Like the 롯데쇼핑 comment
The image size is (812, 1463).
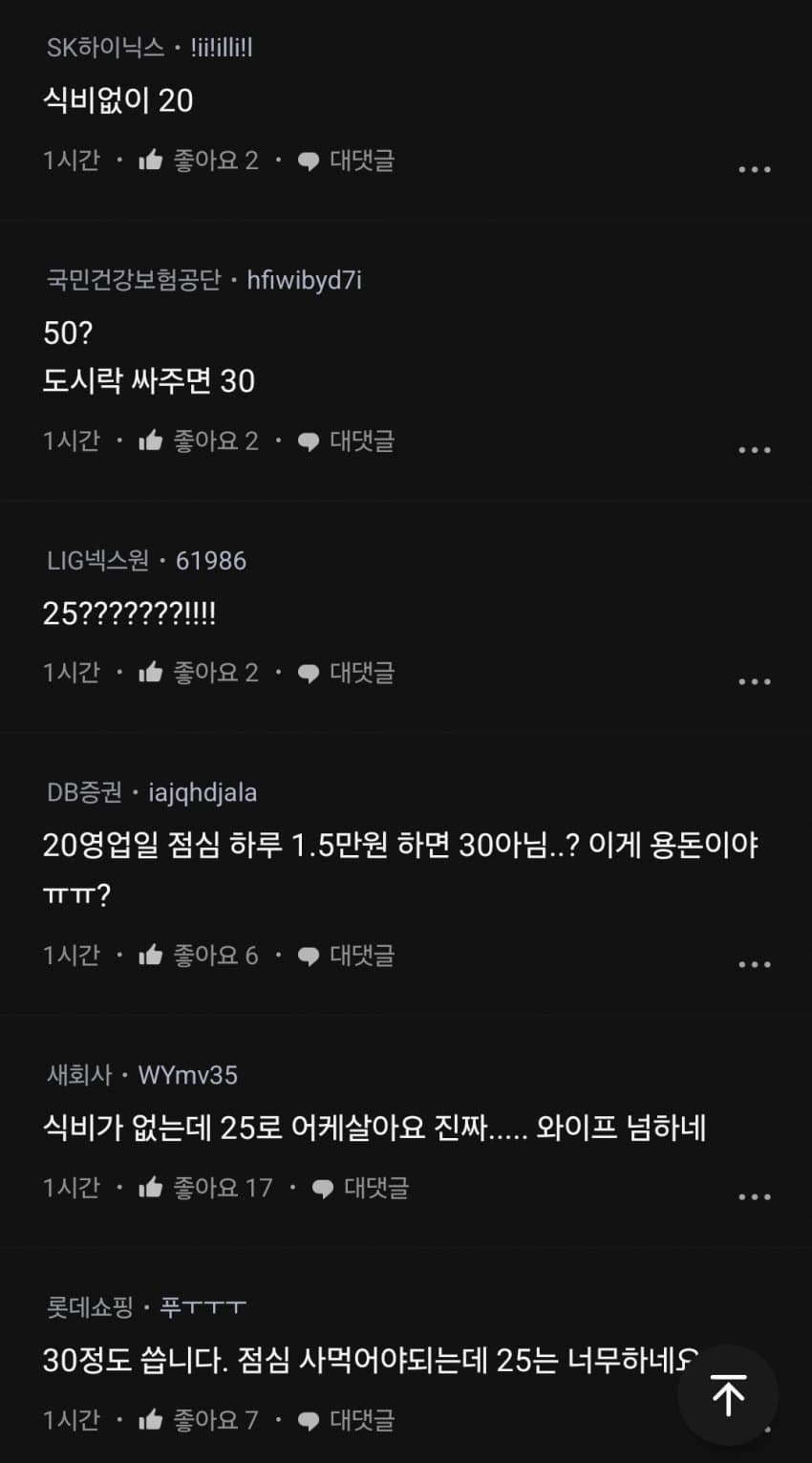pyautogui.click(x=197, y=1420)
